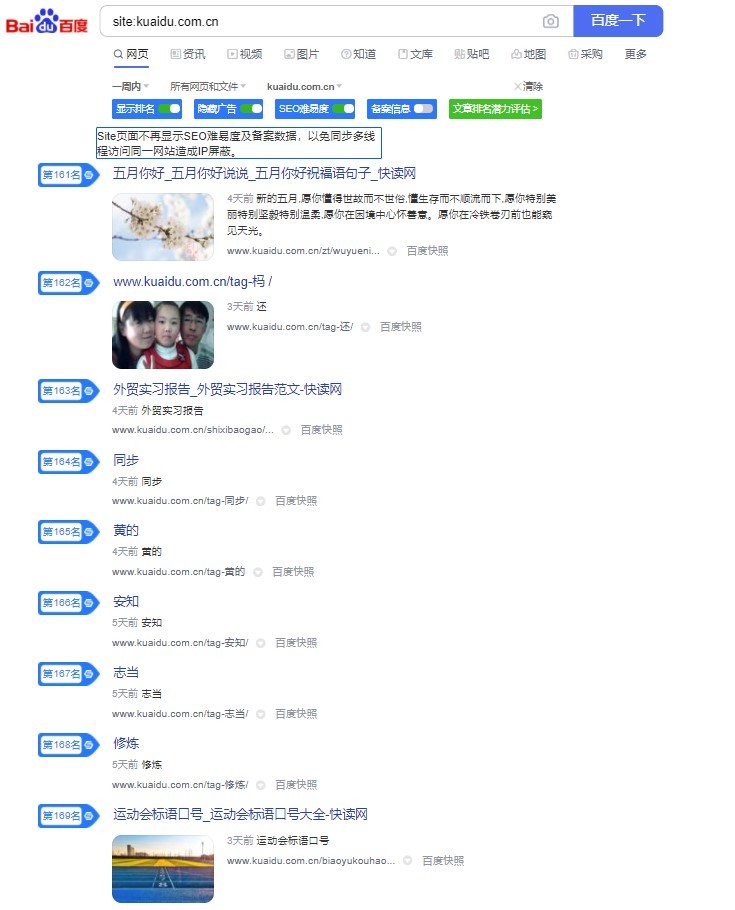
Task: Open result 五月你好_五月你好说说
Action: 264,174
